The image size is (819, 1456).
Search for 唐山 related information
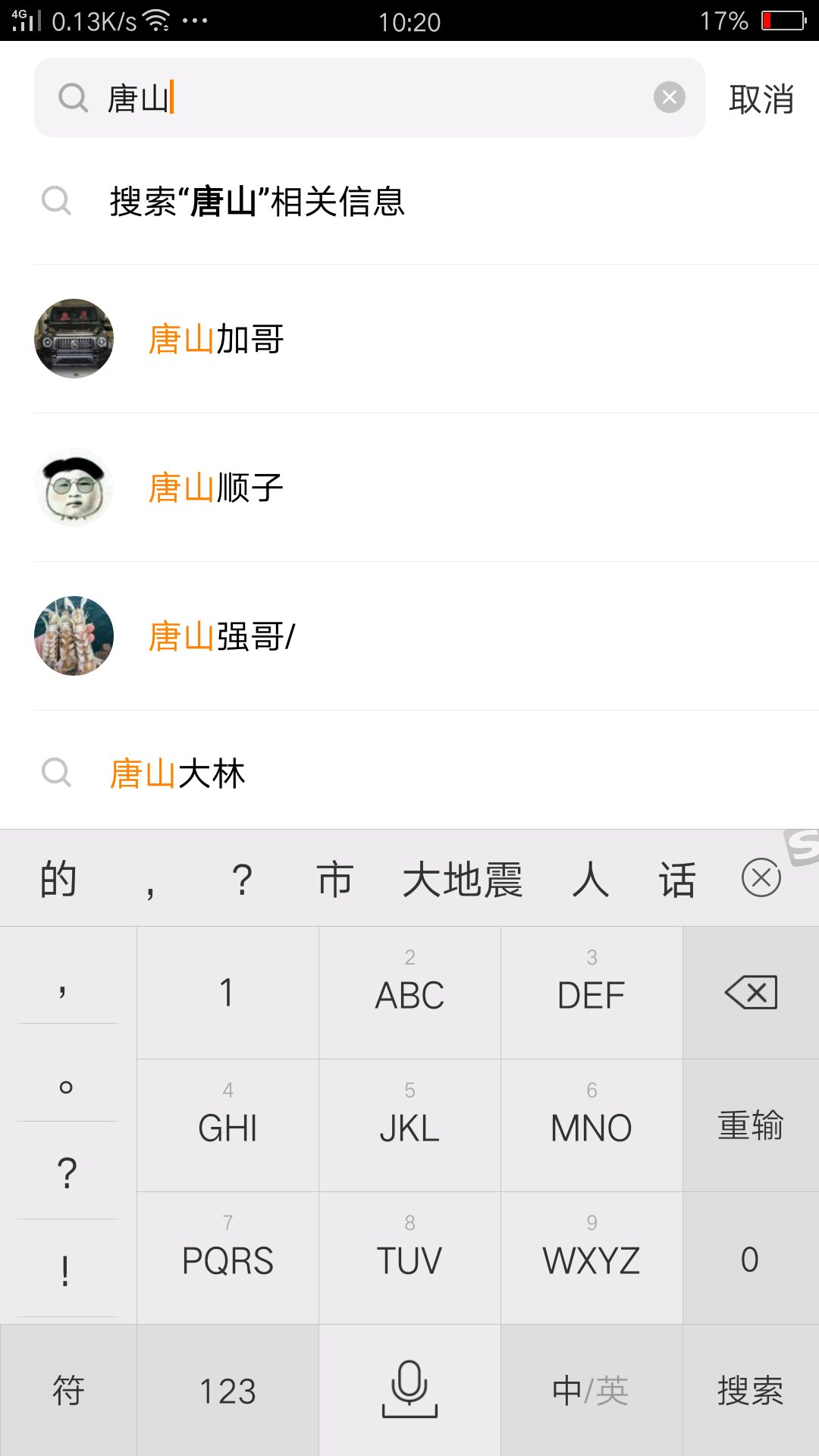258,202
